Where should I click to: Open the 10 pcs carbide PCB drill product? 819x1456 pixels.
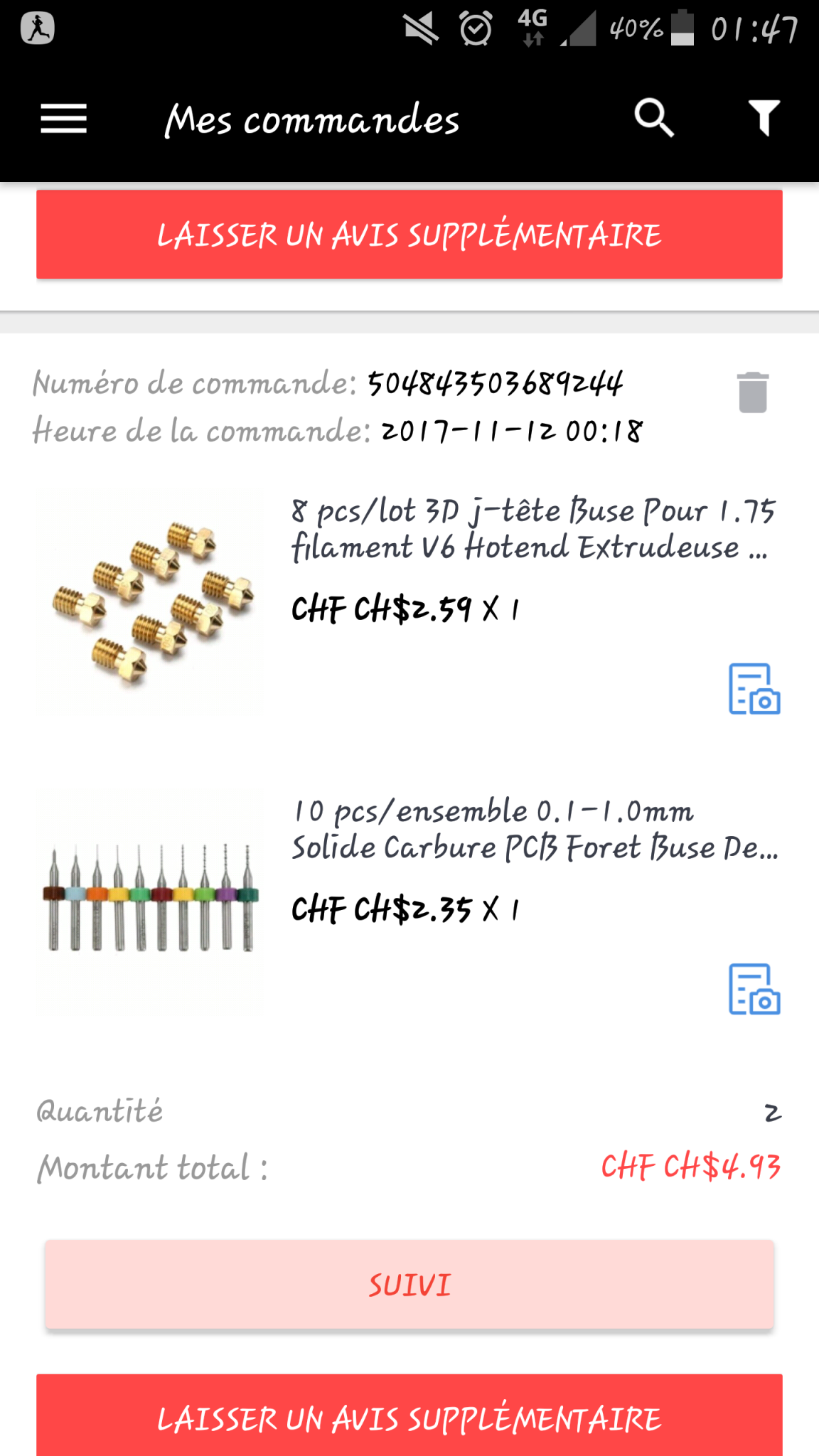(x=535, y=829)
